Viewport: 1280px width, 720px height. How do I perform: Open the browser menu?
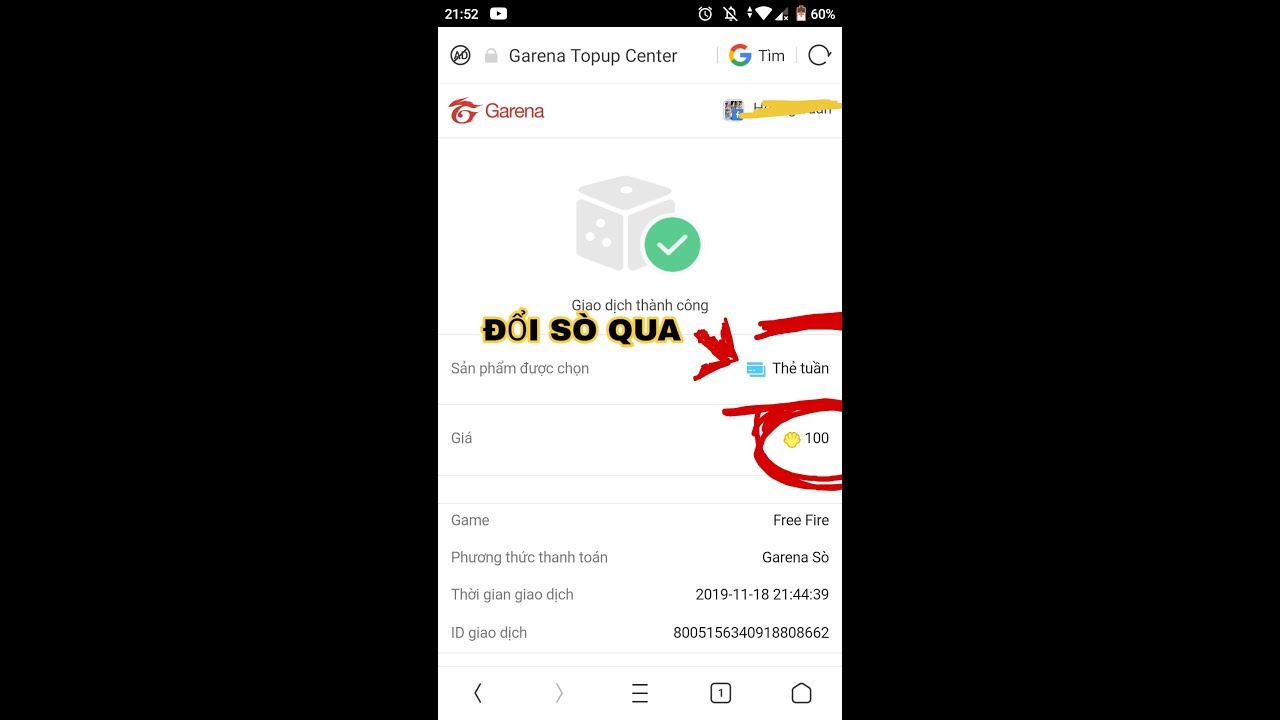[640, 693]
